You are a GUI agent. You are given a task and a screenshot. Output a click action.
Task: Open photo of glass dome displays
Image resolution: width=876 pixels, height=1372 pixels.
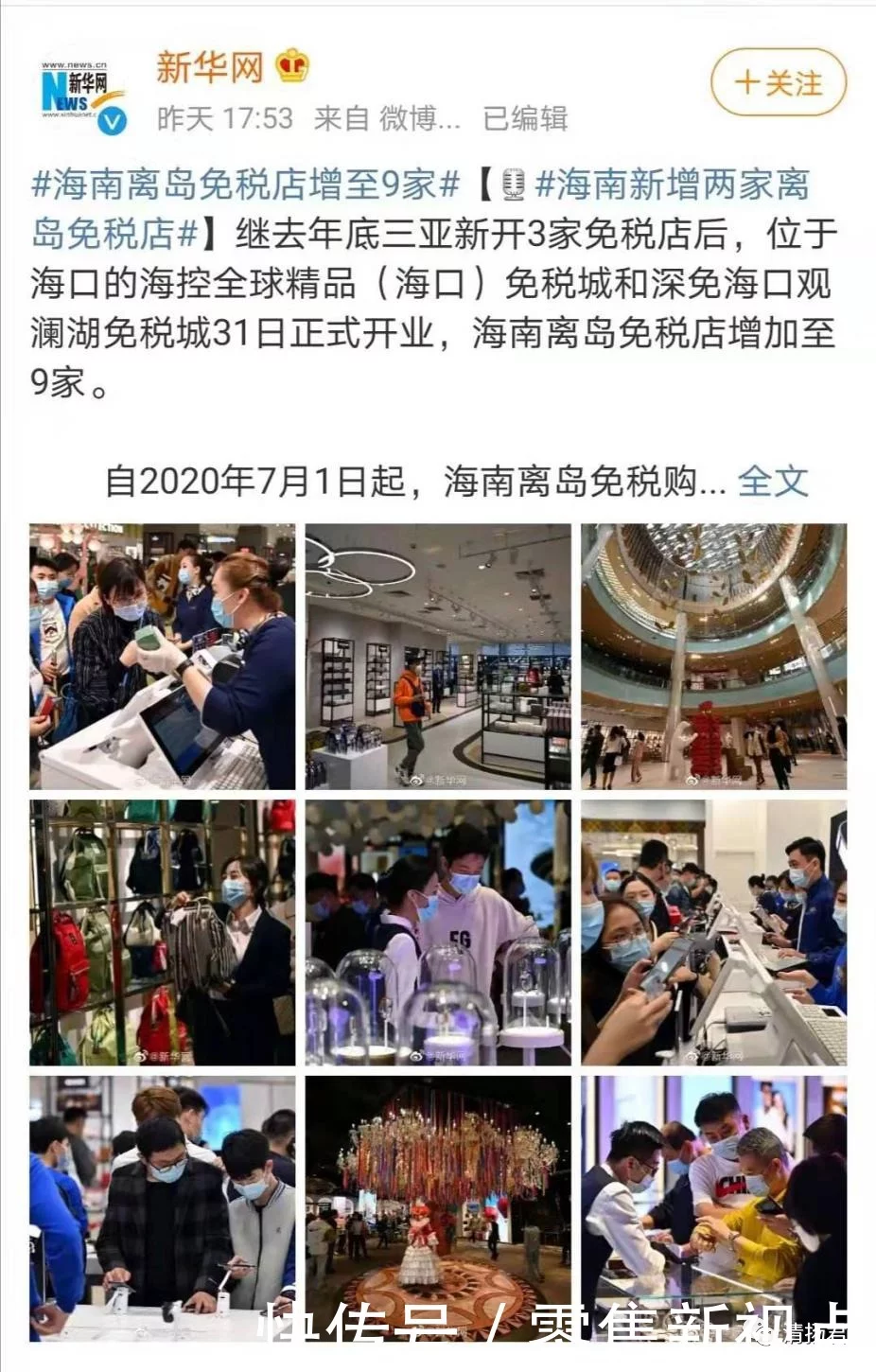point(438,932)
